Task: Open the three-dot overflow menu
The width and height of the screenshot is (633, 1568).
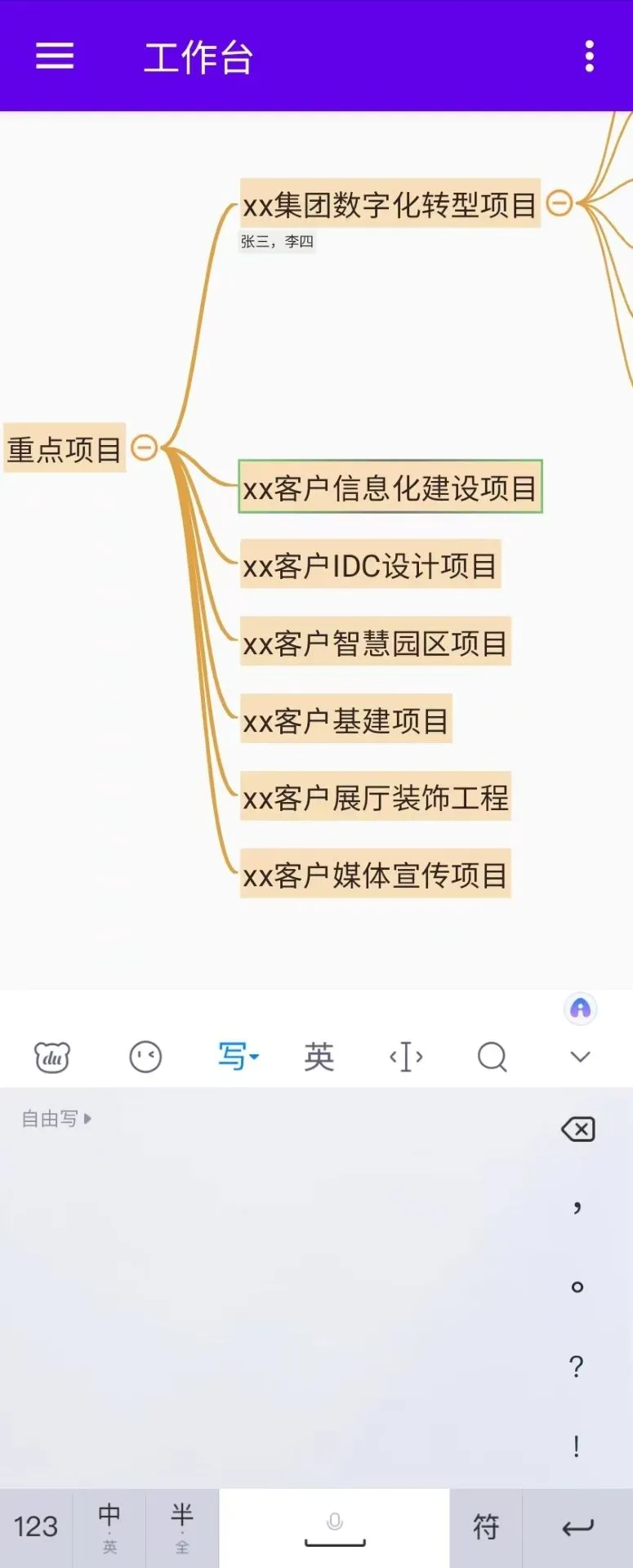Action: click(x=589, y=56)
